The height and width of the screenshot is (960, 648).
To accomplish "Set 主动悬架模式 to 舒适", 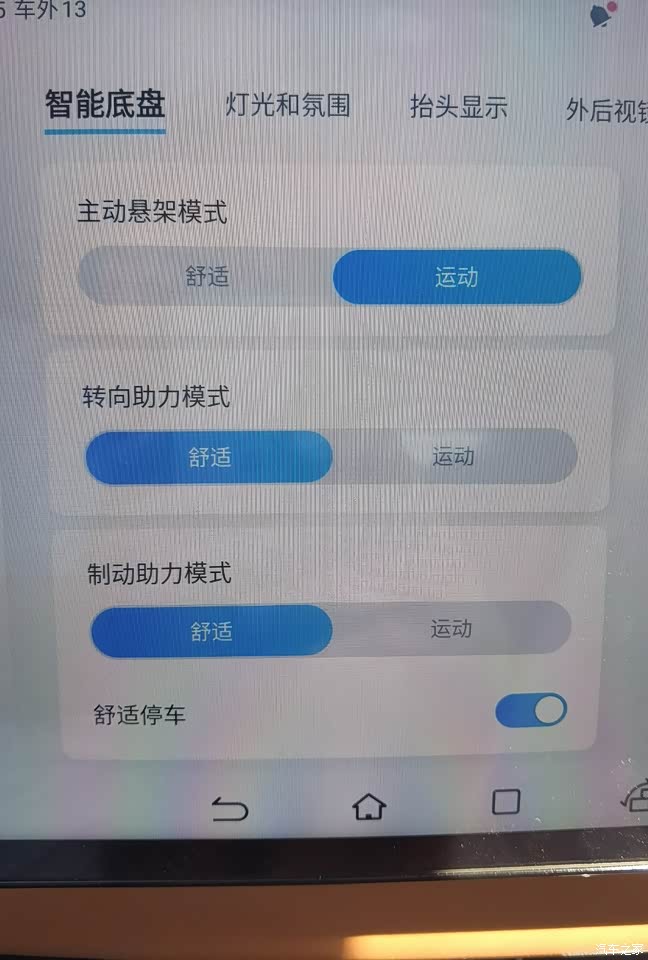I will click(207, 276).
